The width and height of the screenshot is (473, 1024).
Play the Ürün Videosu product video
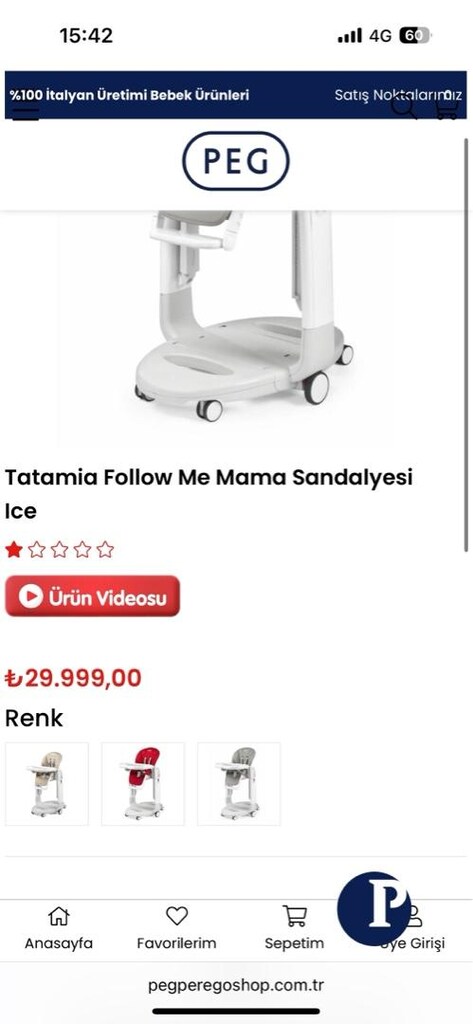click(92, 596)
